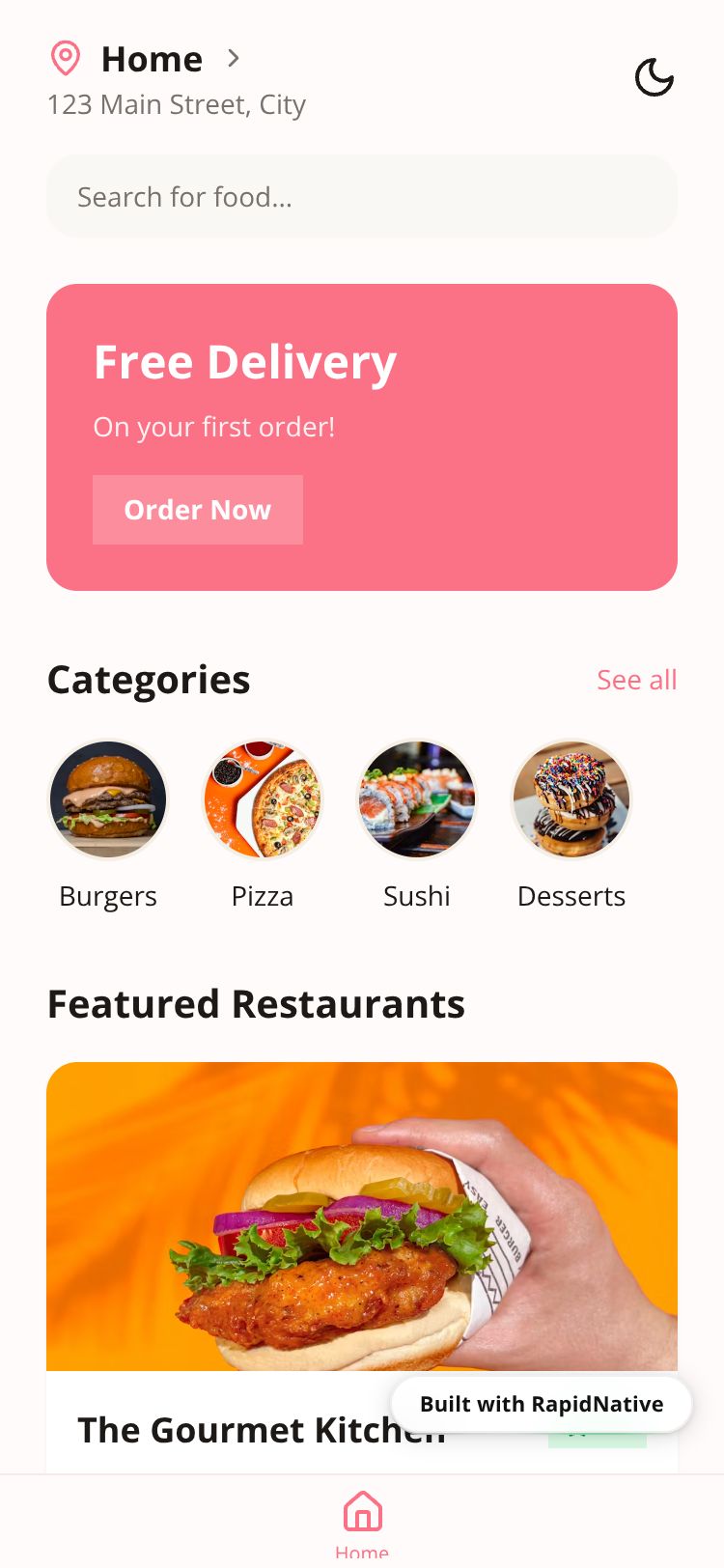Select the Burgers category
Screen dimensions: 724x1568
108,799
